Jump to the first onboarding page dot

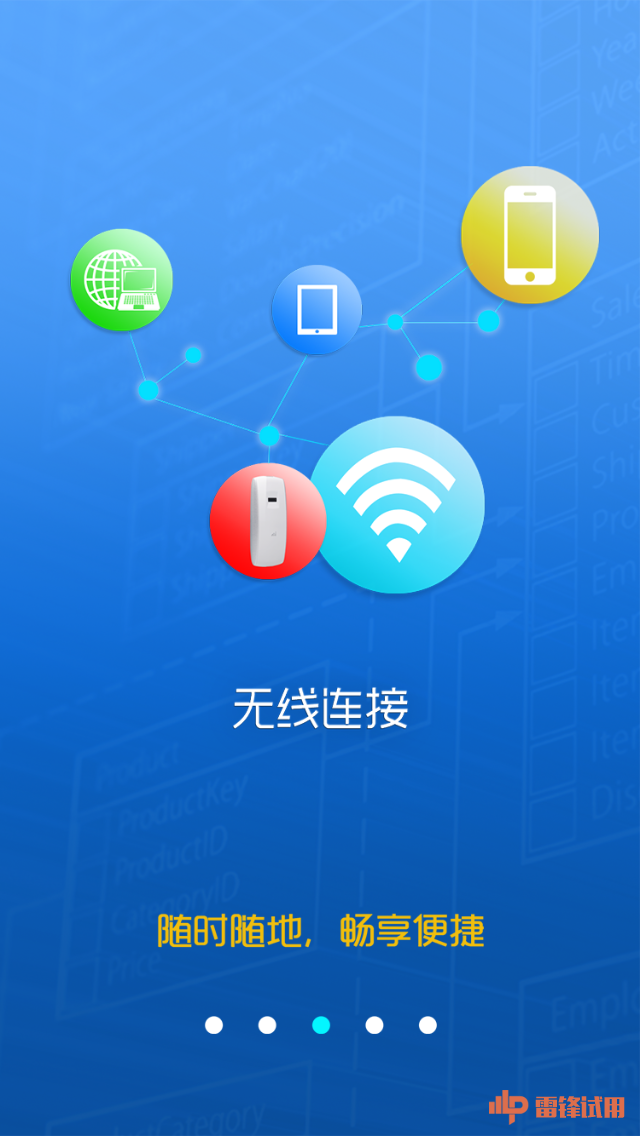click(x=214, y=1024)
